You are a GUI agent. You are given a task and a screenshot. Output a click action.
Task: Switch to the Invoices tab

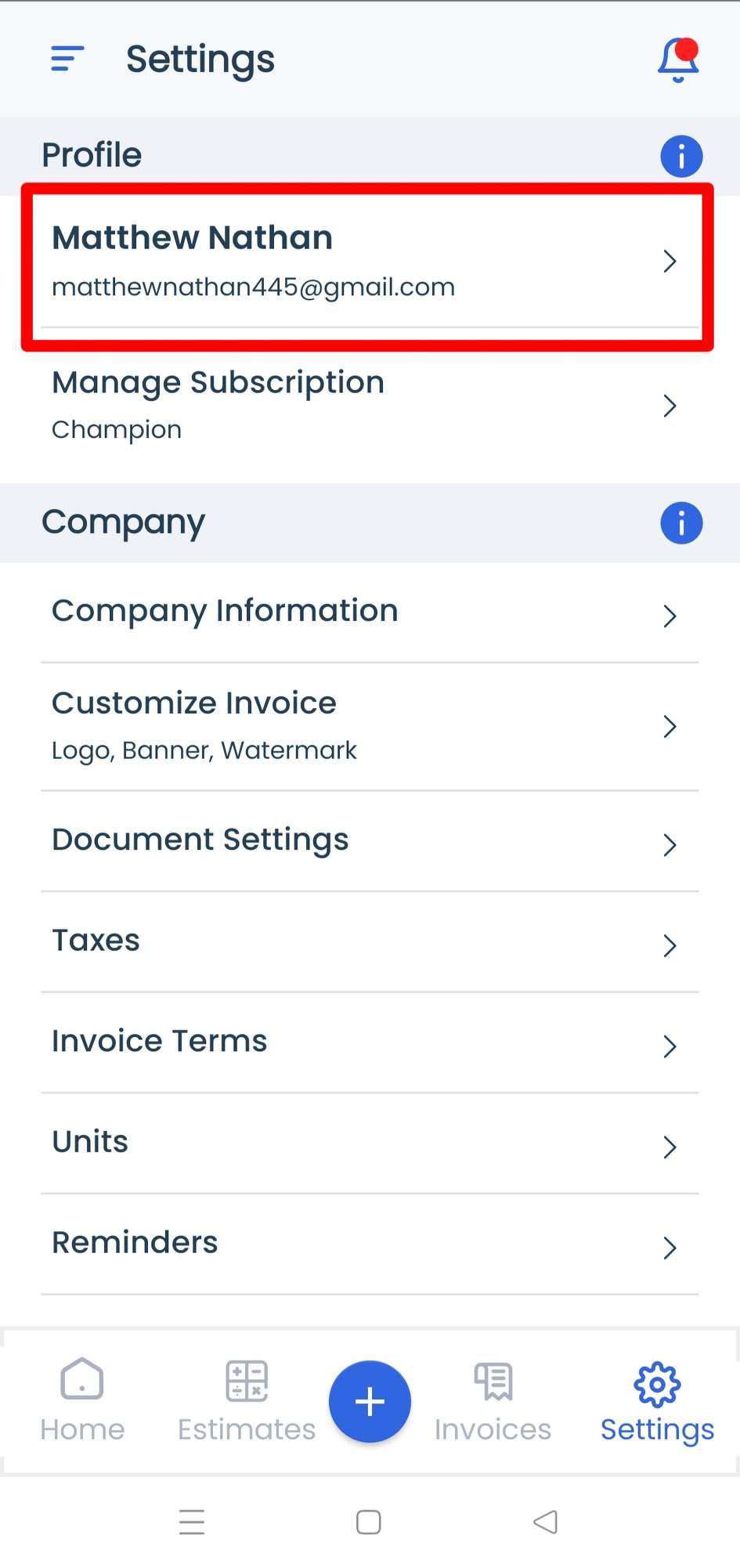(493, 1400)
